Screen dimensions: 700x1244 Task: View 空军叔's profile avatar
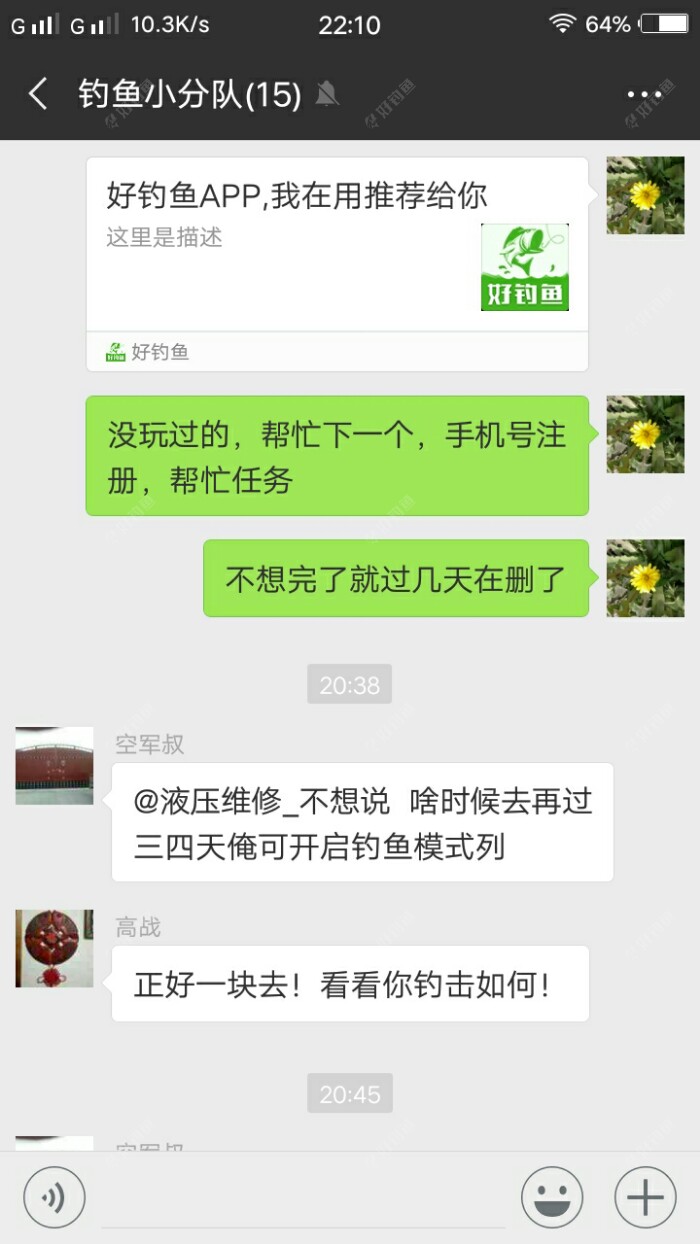click(x=54, y=766)
